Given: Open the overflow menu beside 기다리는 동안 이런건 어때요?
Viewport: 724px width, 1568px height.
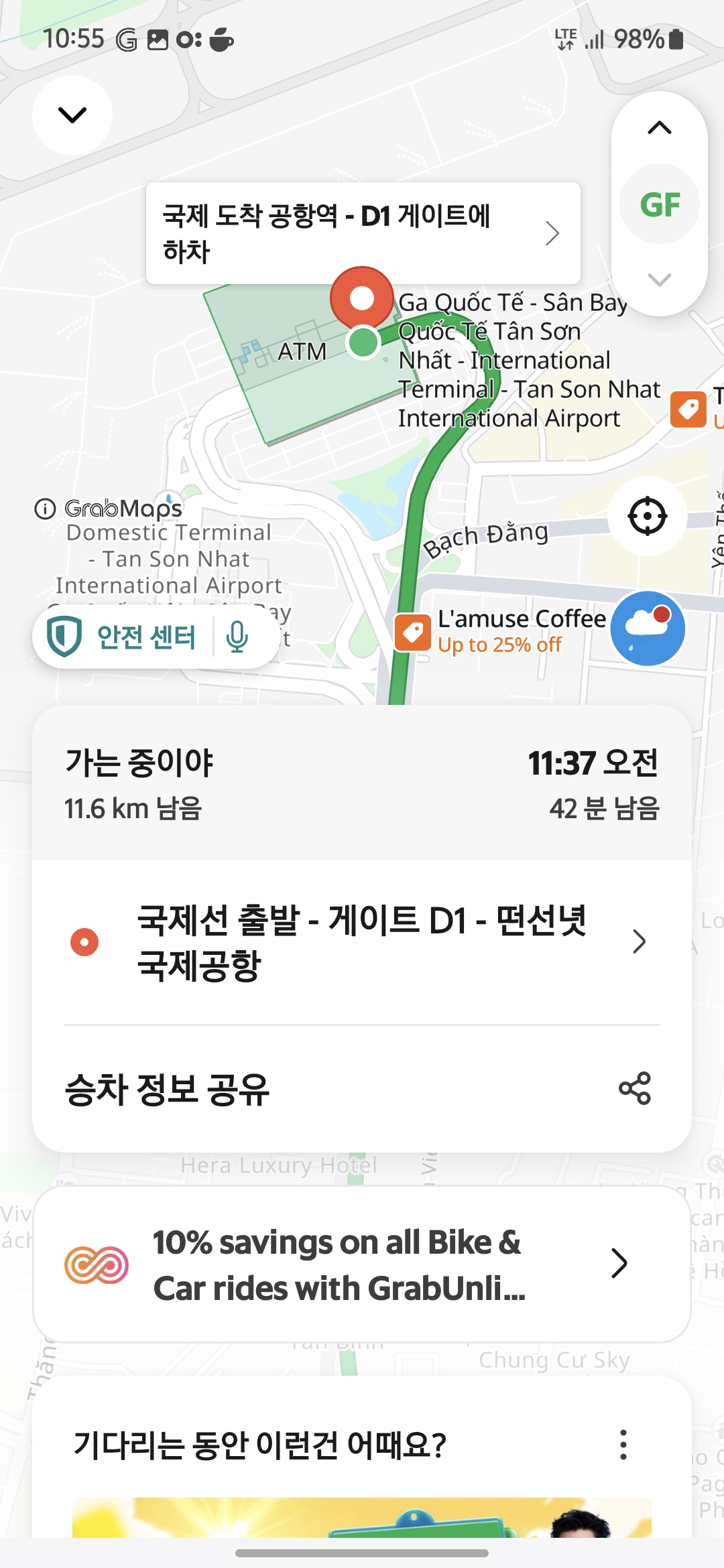Looking at the screenshot, I should tap(623, 1445).
